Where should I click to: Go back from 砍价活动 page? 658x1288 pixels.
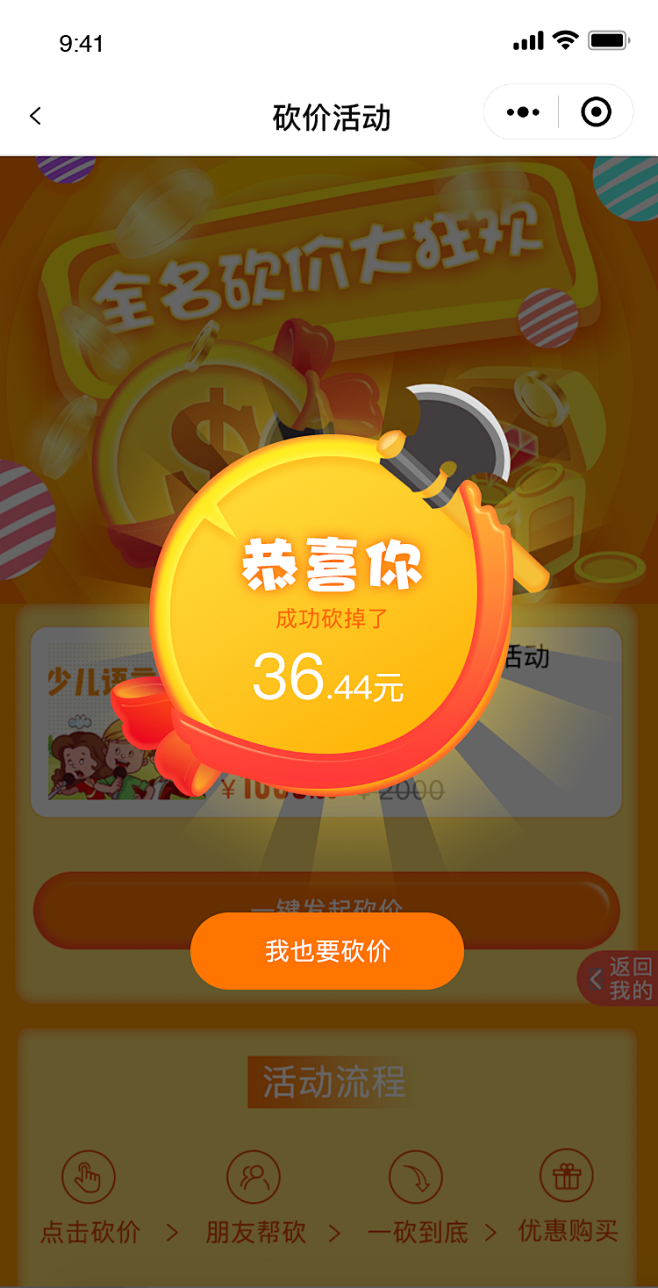(36, 116)
